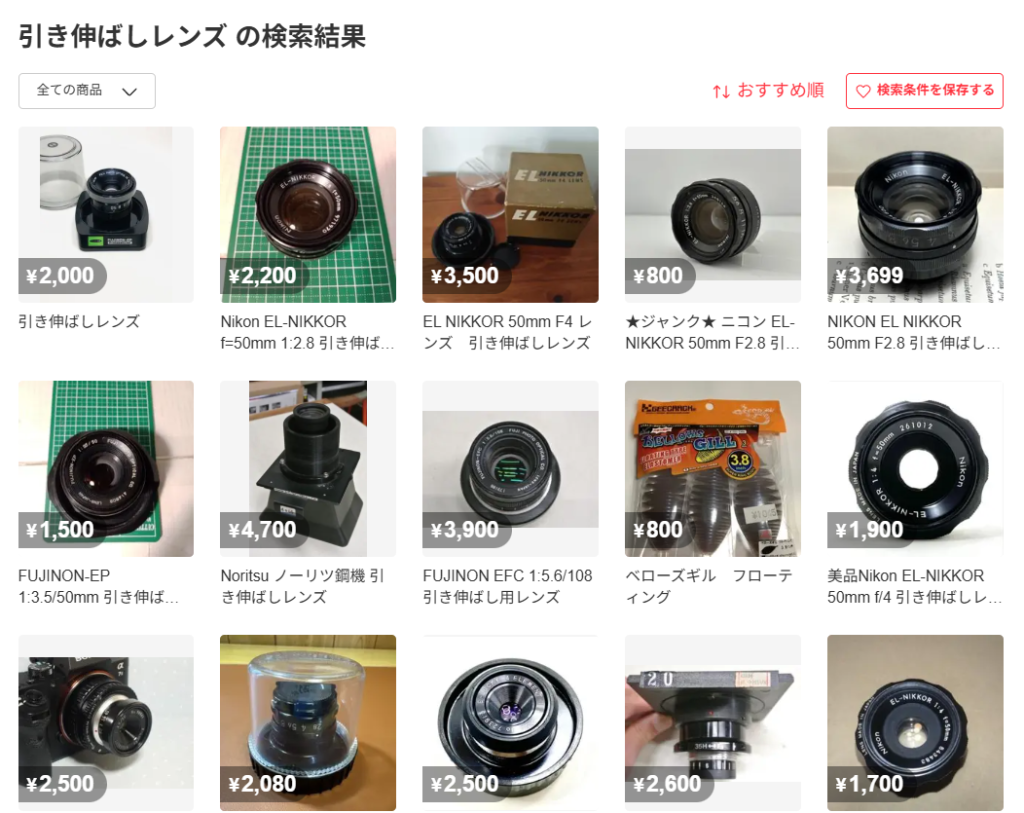Open the ¥800 ベローズギル フローティング listing
The width and height of the screenshot is (1024, 813).
pyautogui.click(x=712, y=468)
